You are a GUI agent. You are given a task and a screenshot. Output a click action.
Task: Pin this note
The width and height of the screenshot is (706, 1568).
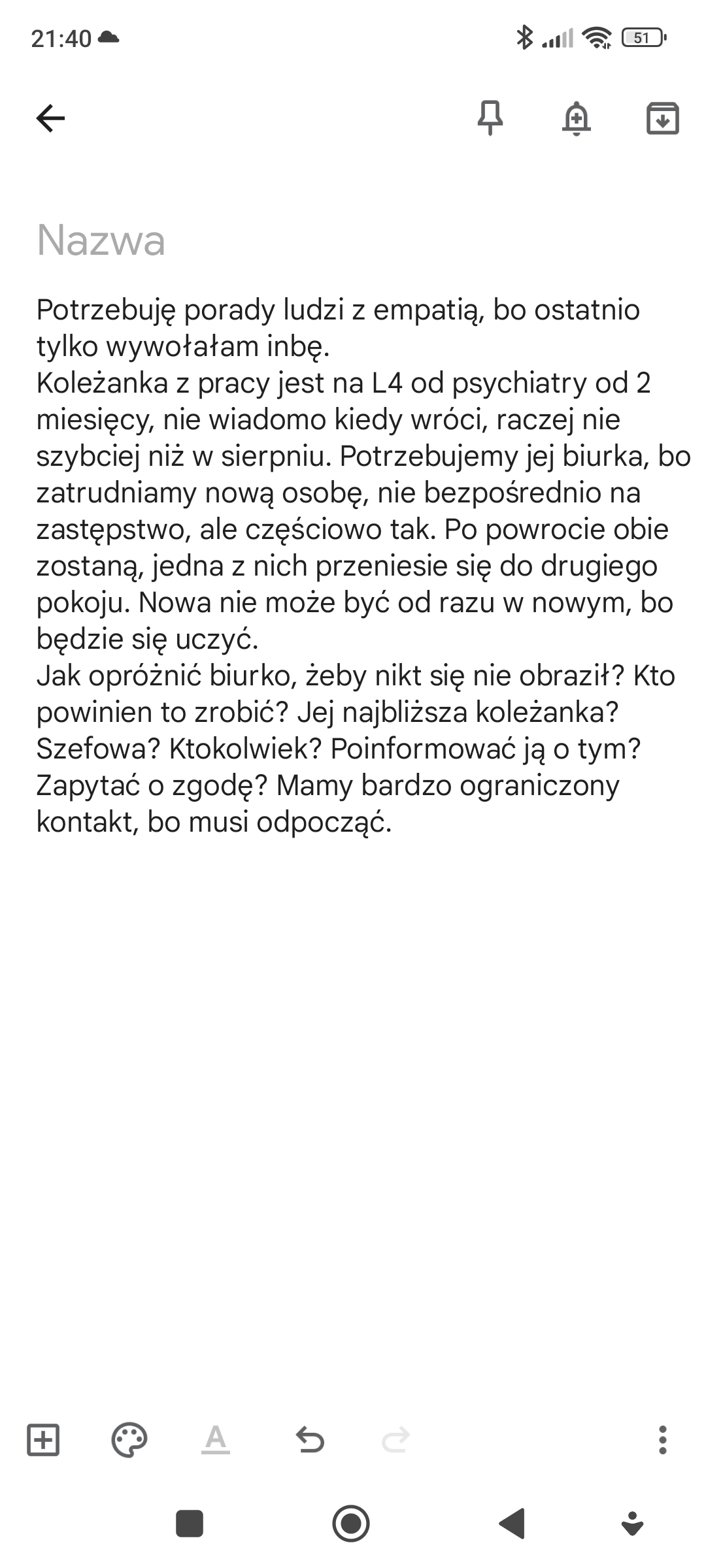490,118
